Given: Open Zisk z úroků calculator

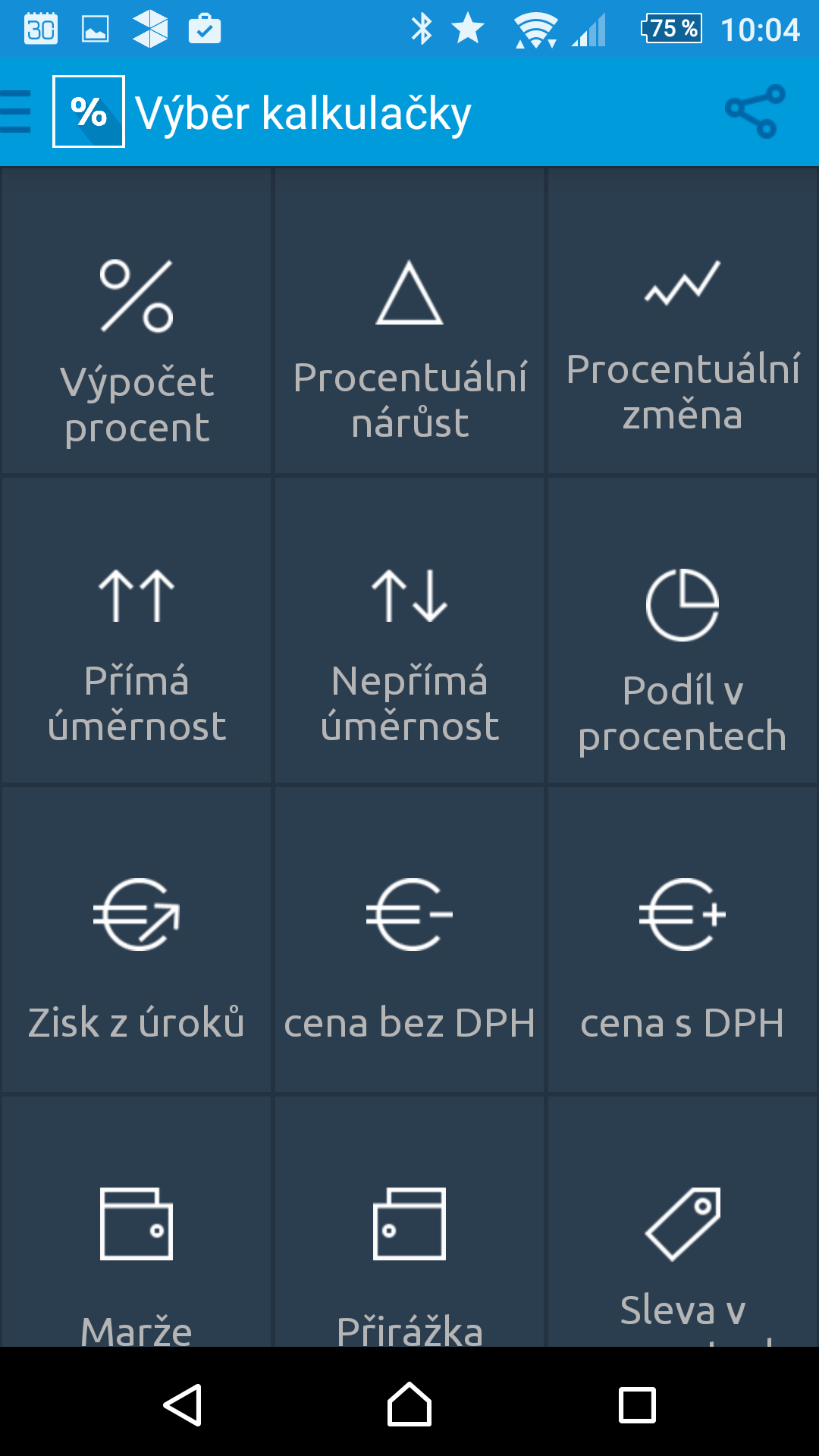Looking at the screenshot, I should coord(136,940).
